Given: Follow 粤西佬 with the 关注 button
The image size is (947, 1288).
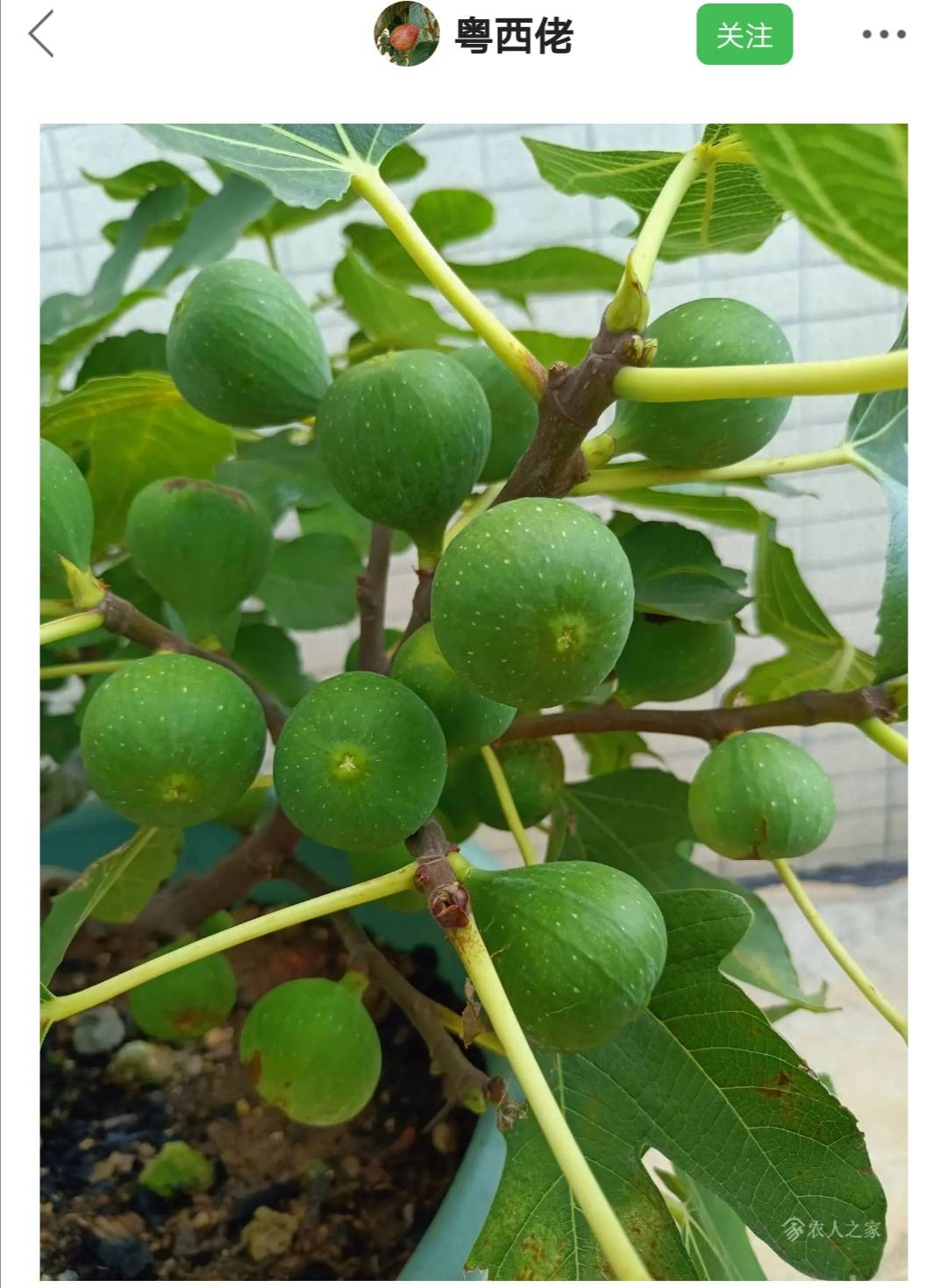Looking at the screenshot, I should [x=744, y=34].
